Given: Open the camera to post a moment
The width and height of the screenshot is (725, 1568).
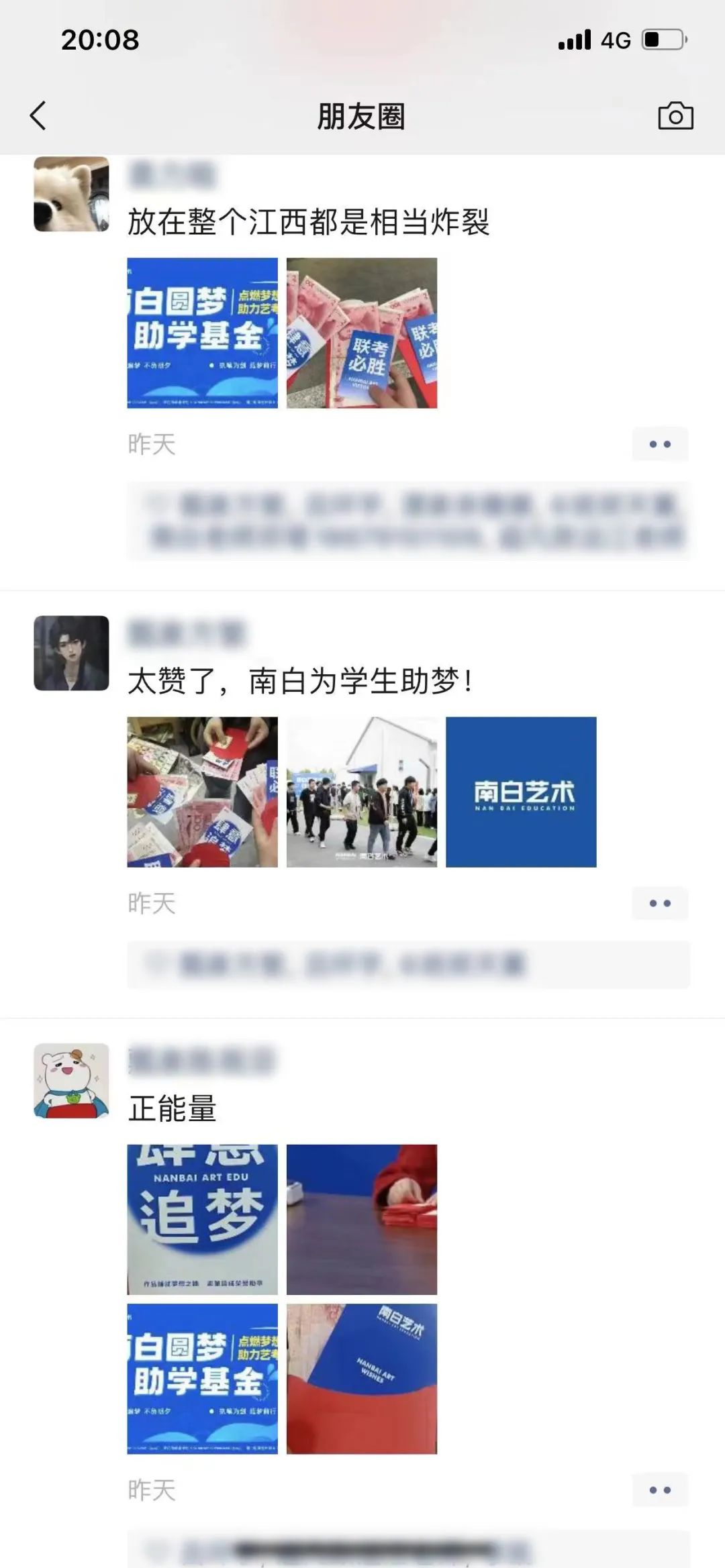Looking at the screenshot, I should 675,116.
